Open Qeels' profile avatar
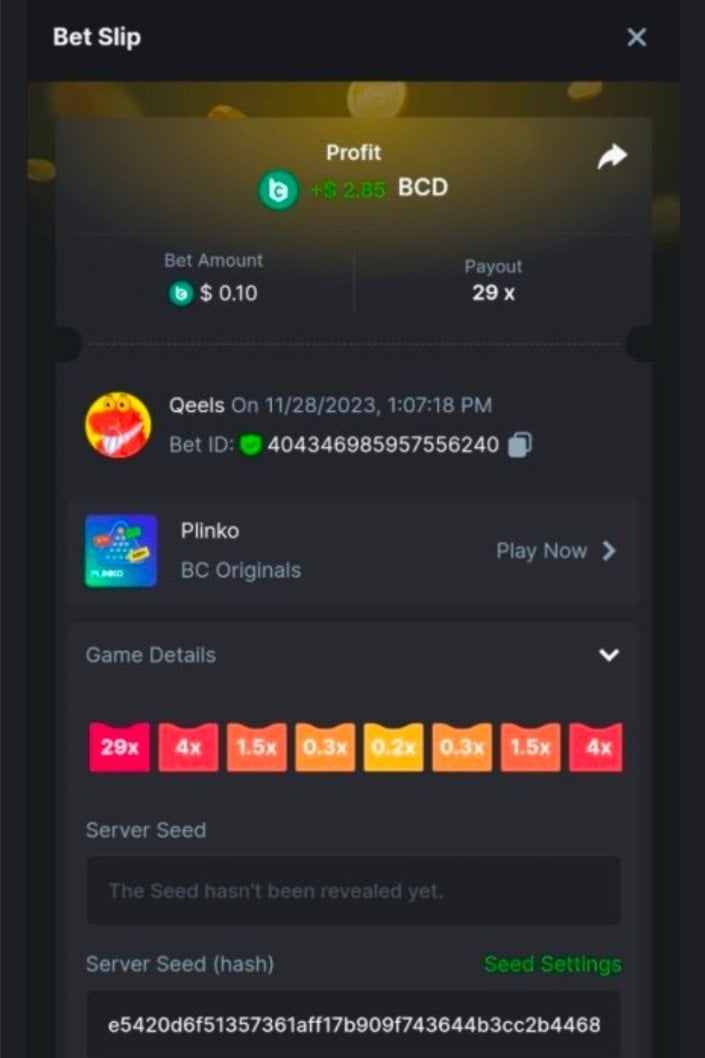705x1058 pixels. point(118,425)
